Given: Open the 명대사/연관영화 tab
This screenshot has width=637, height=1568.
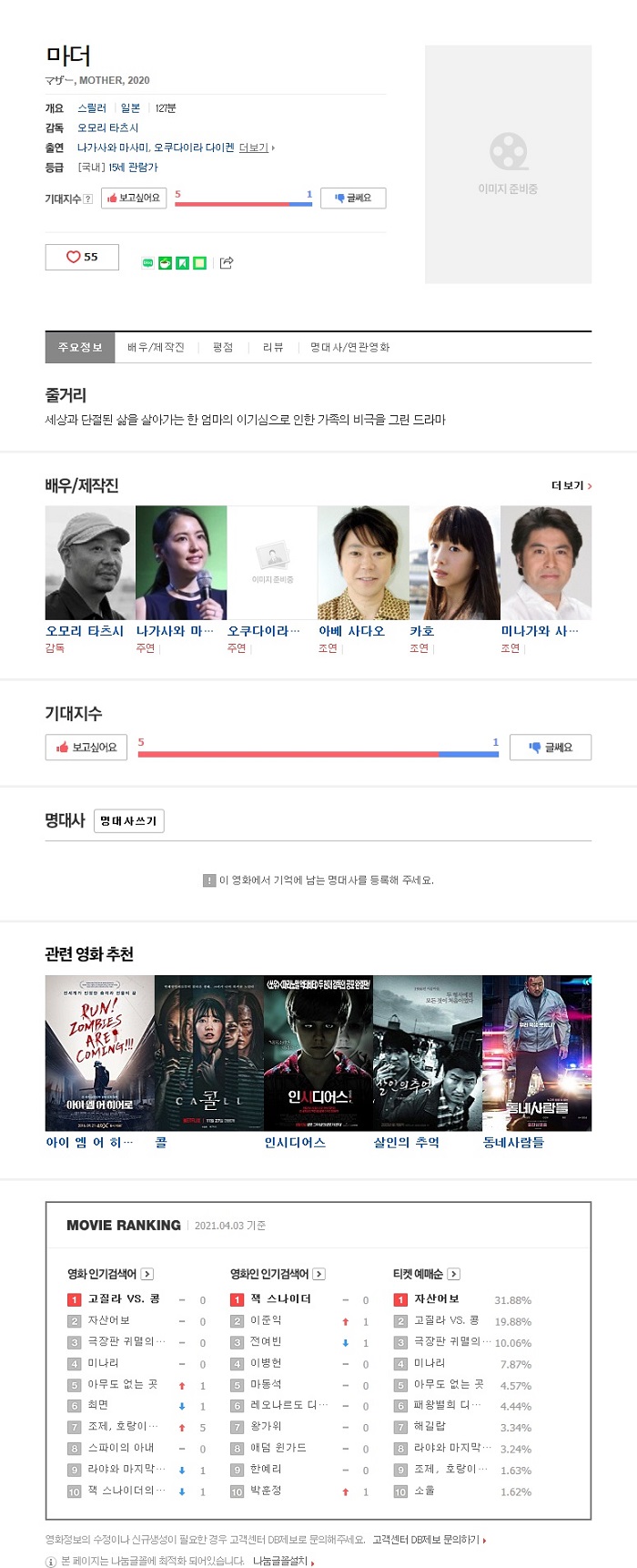Looking at the screenshot, I should 349,347.
